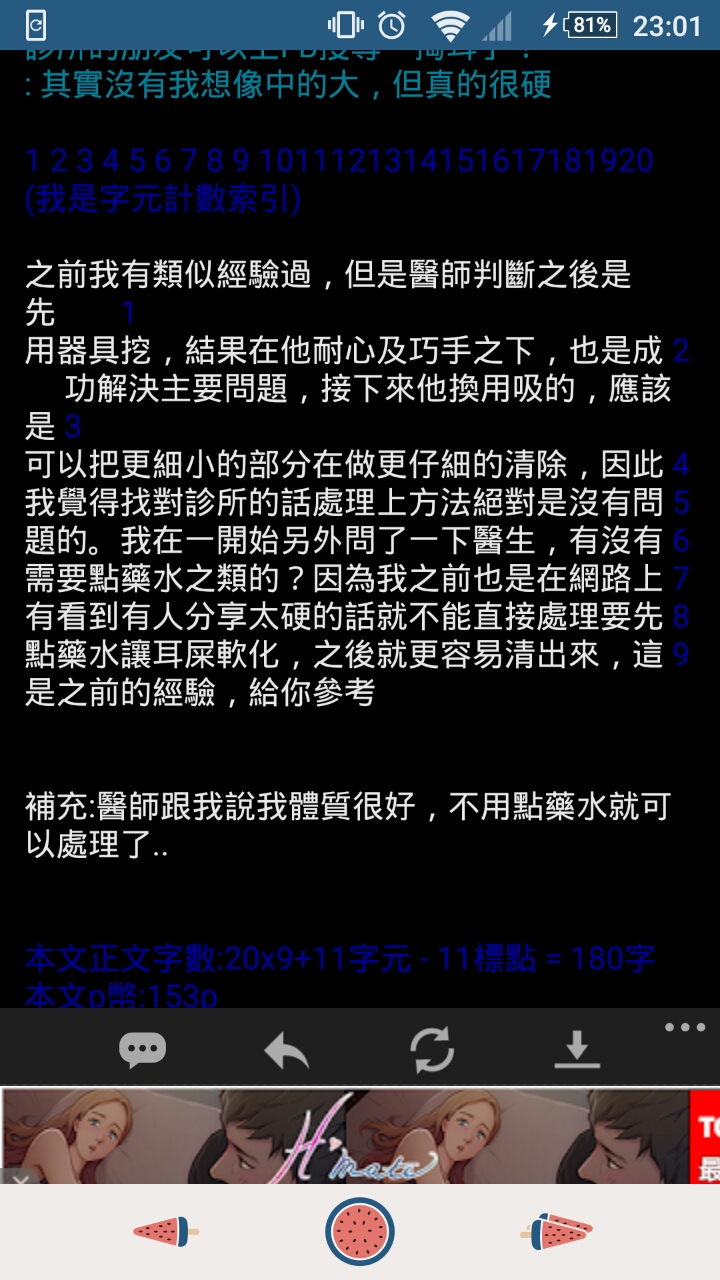
Task: Open the comment speech bubble icon
Action: (x=142, y=1050)
